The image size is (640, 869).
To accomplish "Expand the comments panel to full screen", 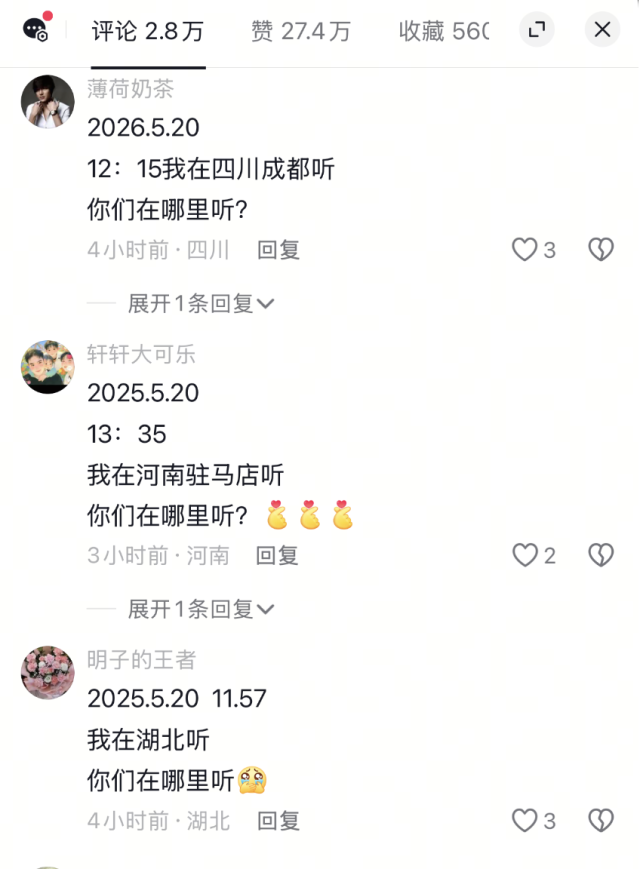I will pyautogui.click(x=537, y=29).
